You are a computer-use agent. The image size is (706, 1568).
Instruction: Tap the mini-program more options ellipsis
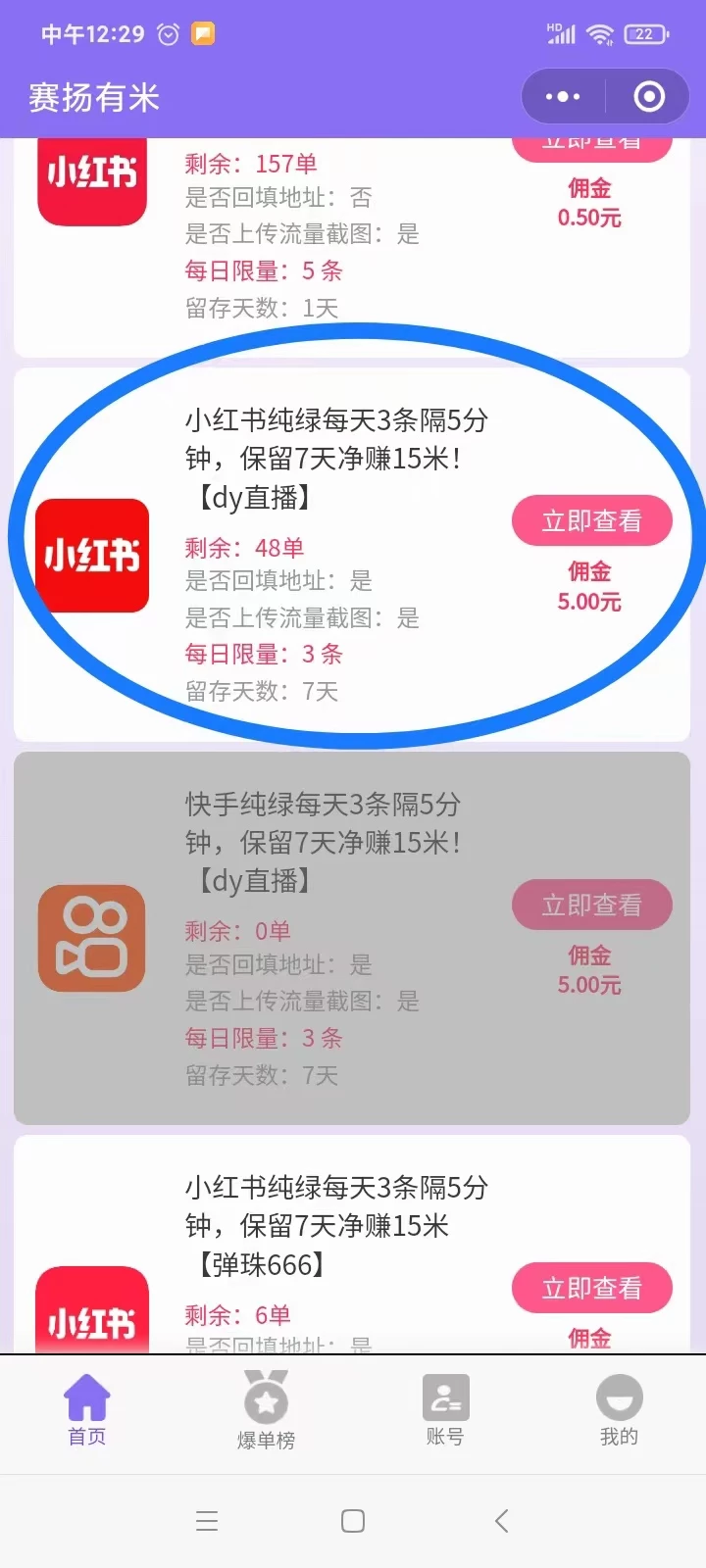point(562,95)
